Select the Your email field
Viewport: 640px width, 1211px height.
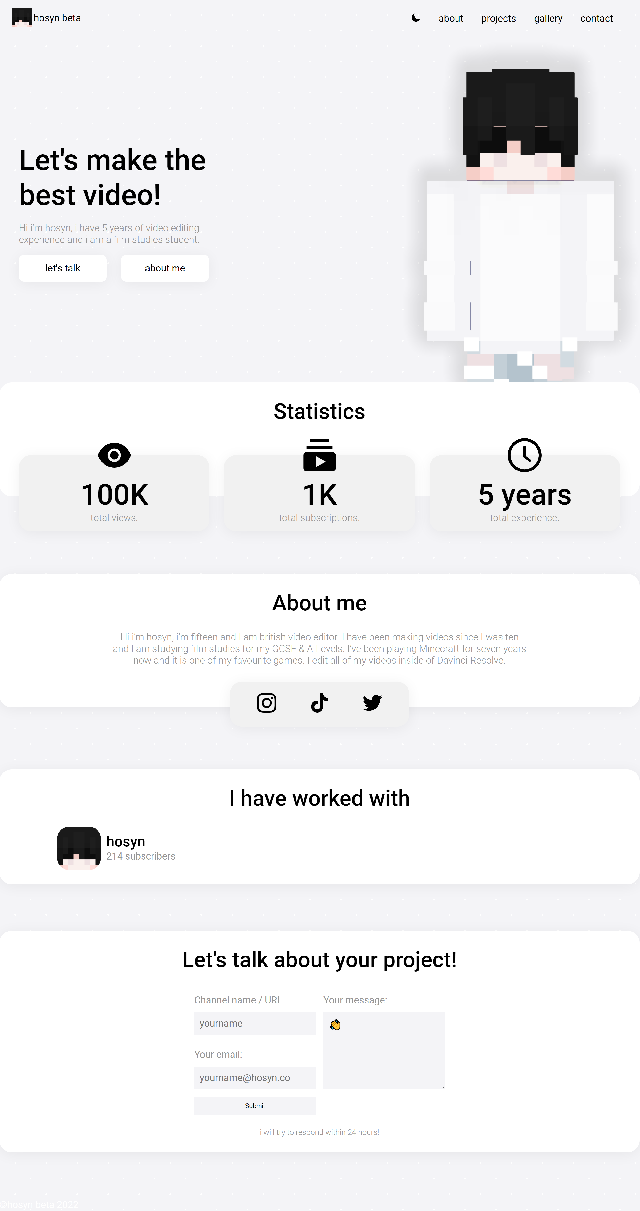pos(254,1078)
